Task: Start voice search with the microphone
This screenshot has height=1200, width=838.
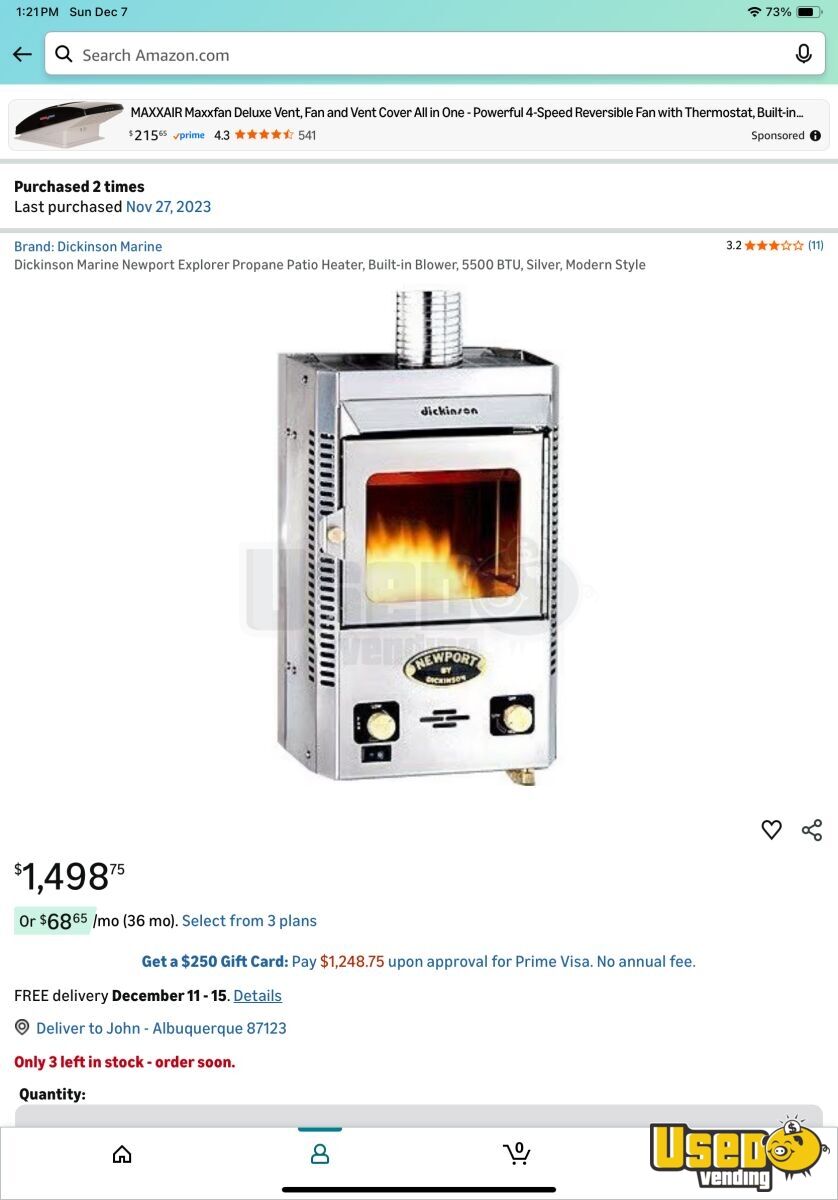Action: pyautogui.click(x=803, y=55)
